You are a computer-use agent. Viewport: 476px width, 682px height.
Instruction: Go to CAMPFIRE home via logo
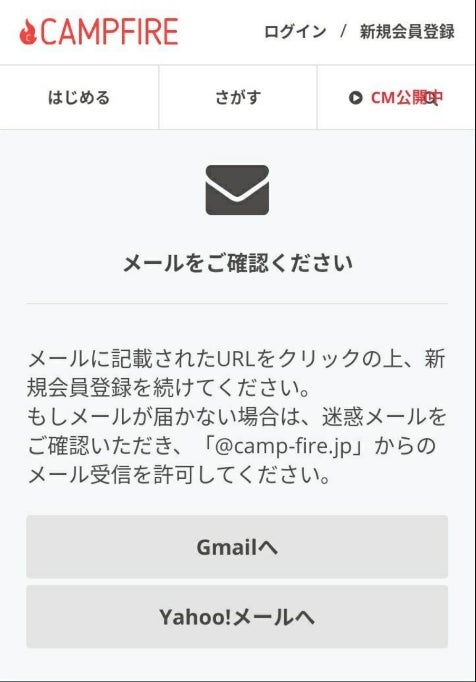click(99, 32)
